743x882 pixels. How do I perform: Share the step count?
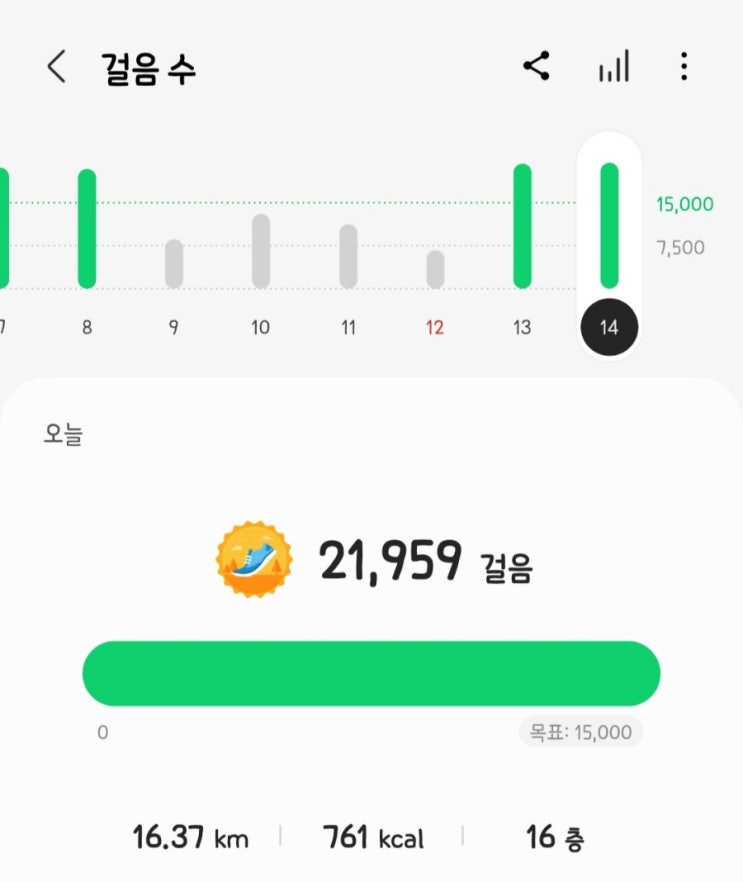(x=537, y=66)
